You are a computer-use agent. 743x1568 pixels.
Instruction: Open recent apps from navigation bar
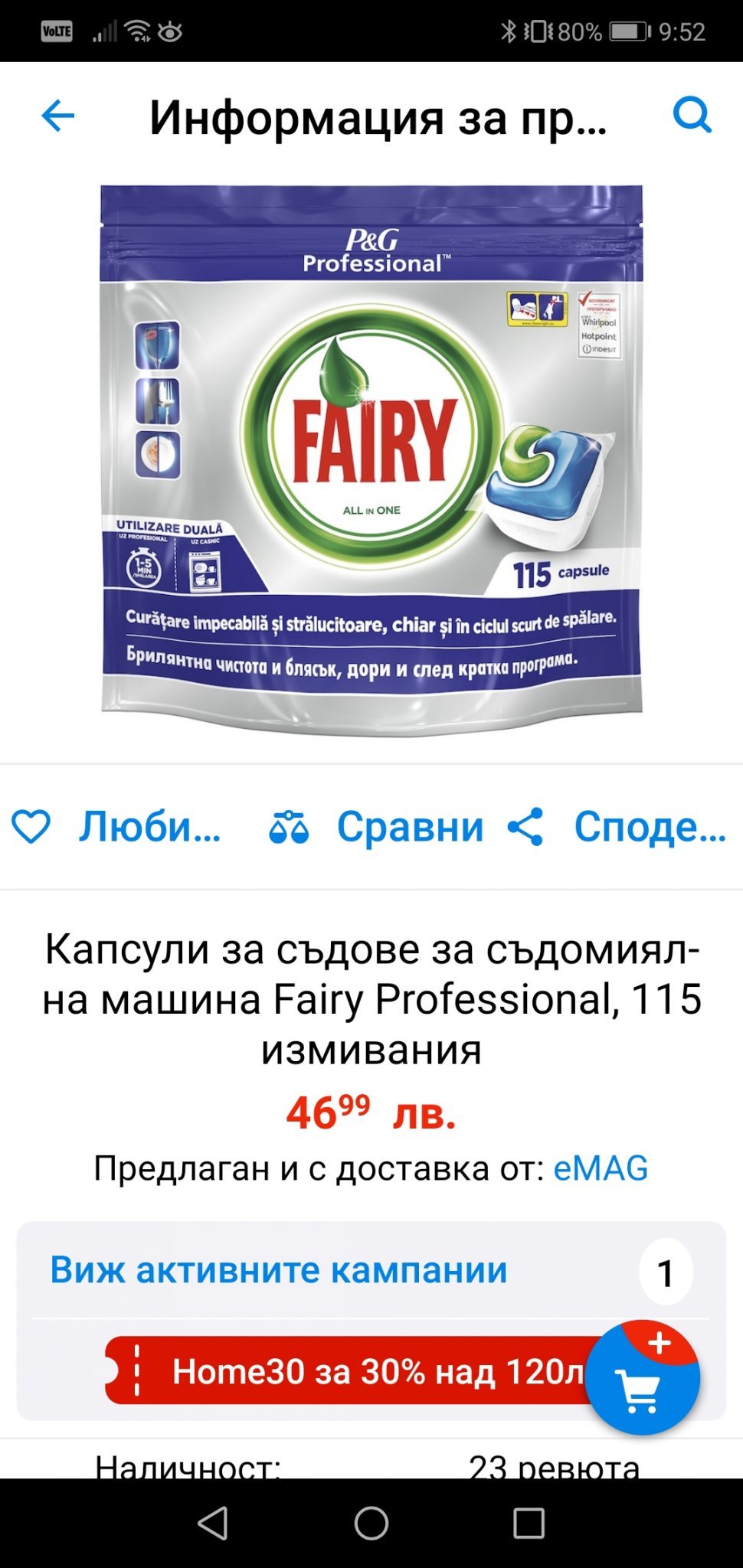pyautogui.click(x=529, y=1523)
